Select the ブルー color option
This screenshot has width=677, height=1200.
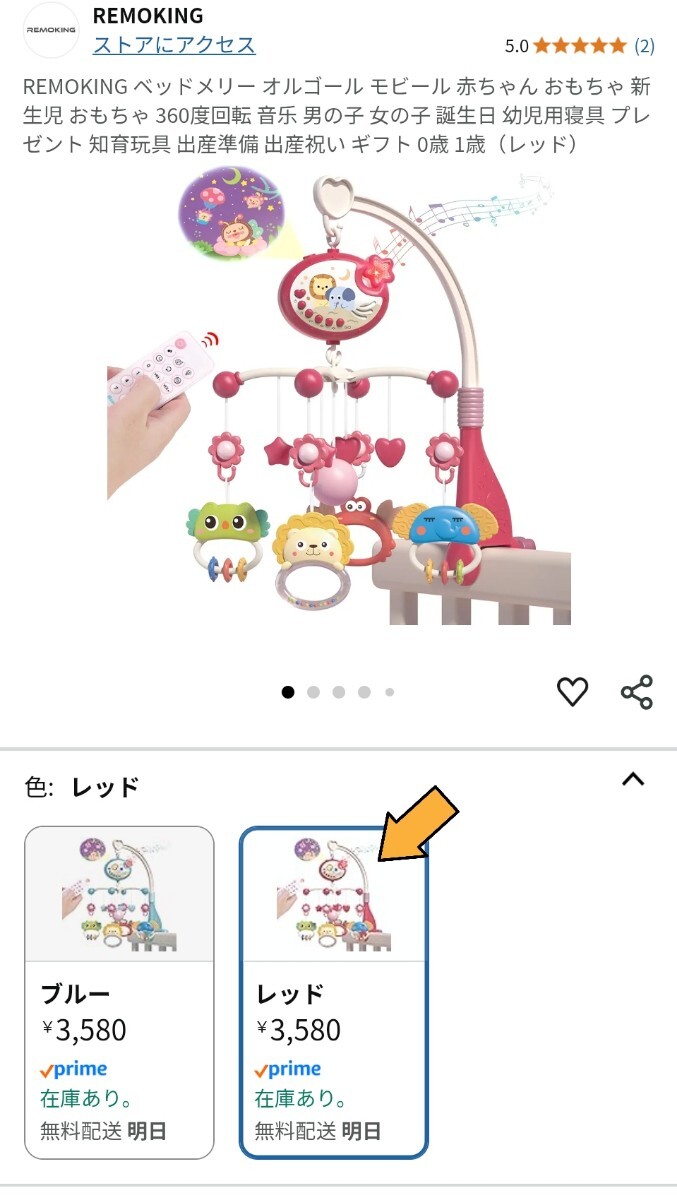tap(119, 992)
